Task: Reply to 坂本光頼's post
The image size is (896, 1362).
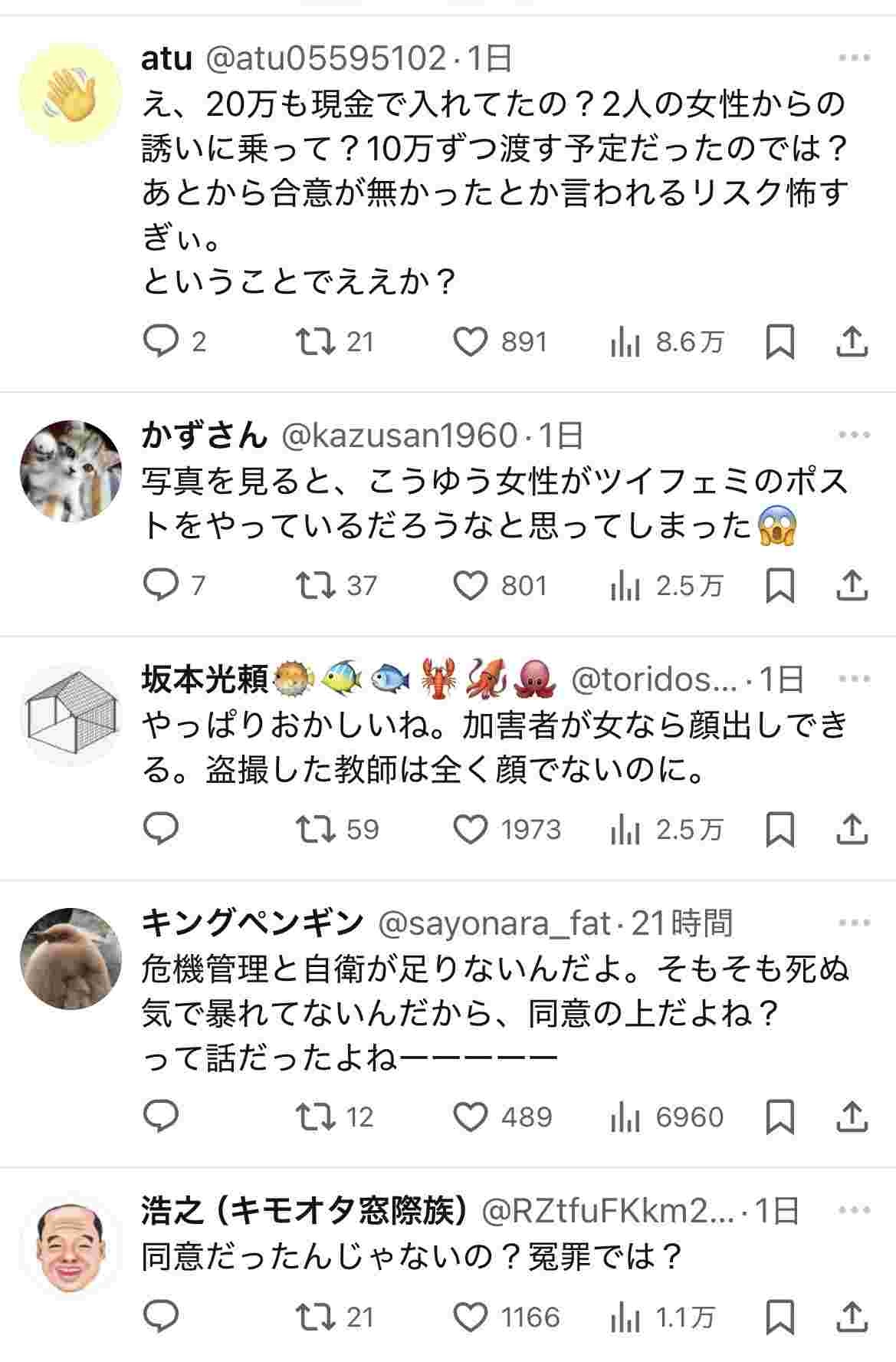Action: (x=162, y=829)
